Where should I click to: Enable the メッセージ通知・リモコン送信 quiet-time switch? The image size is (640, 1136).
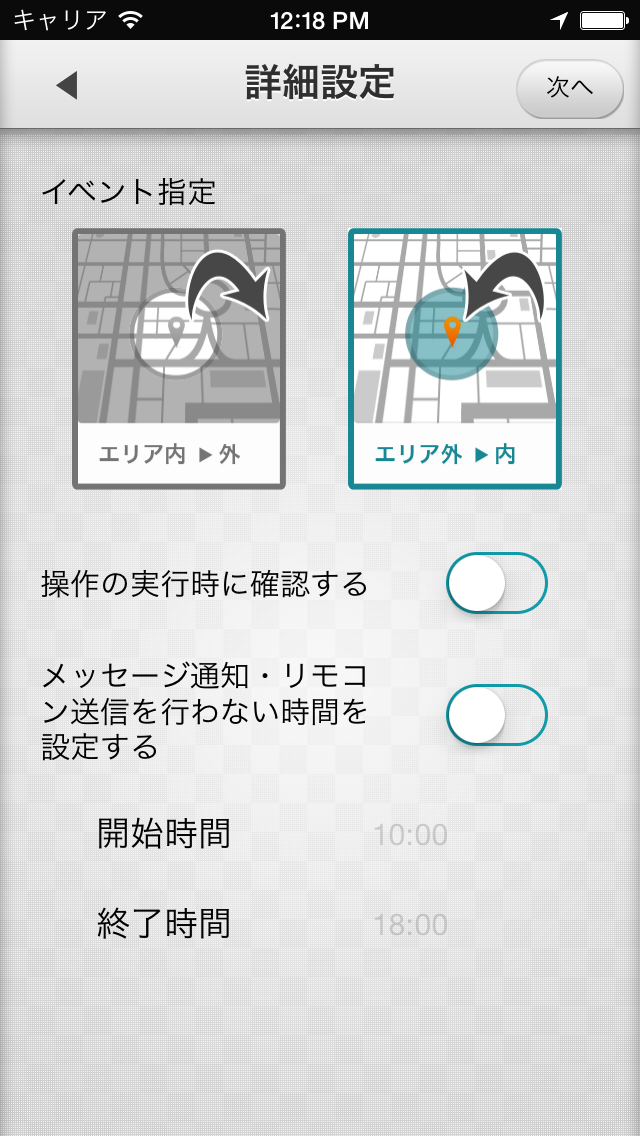point(496,715)
